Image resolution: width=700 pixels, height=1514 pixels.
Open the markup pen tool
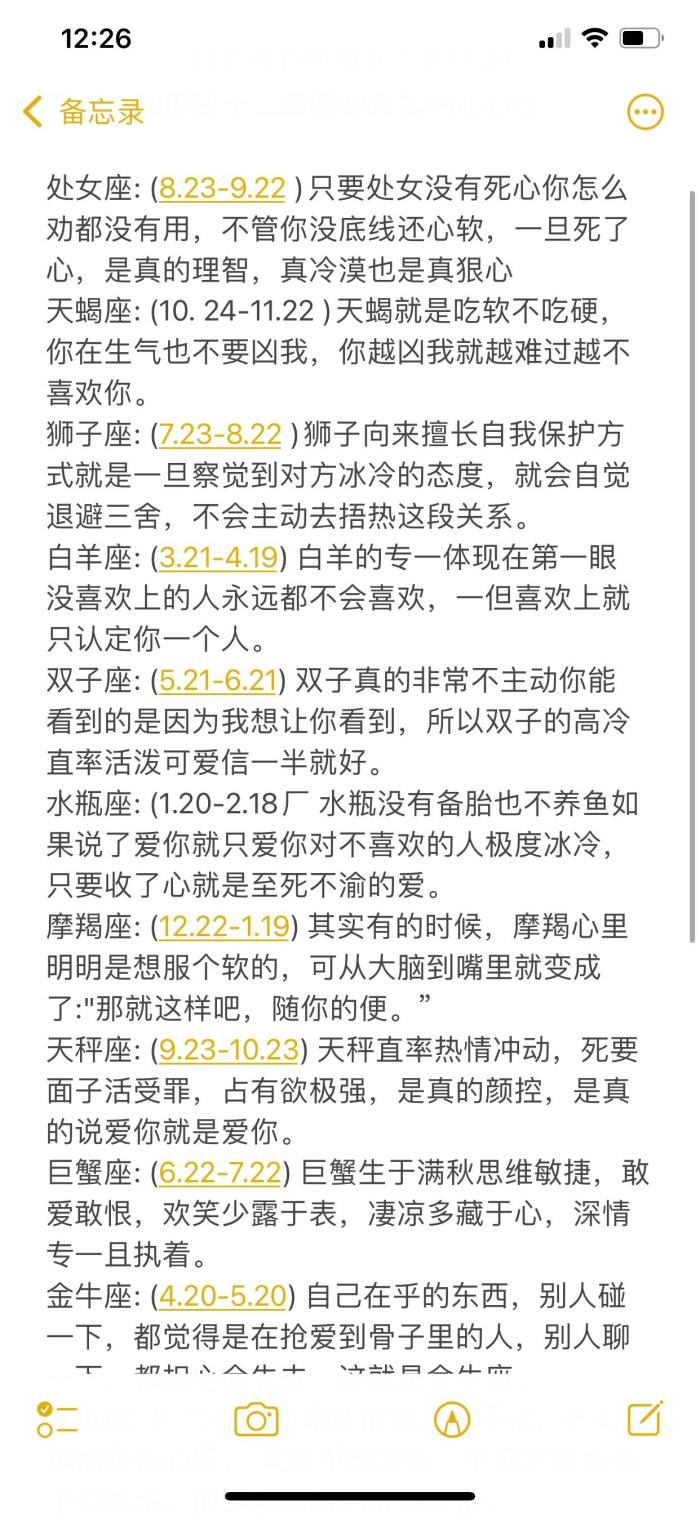coord(452,1418)
